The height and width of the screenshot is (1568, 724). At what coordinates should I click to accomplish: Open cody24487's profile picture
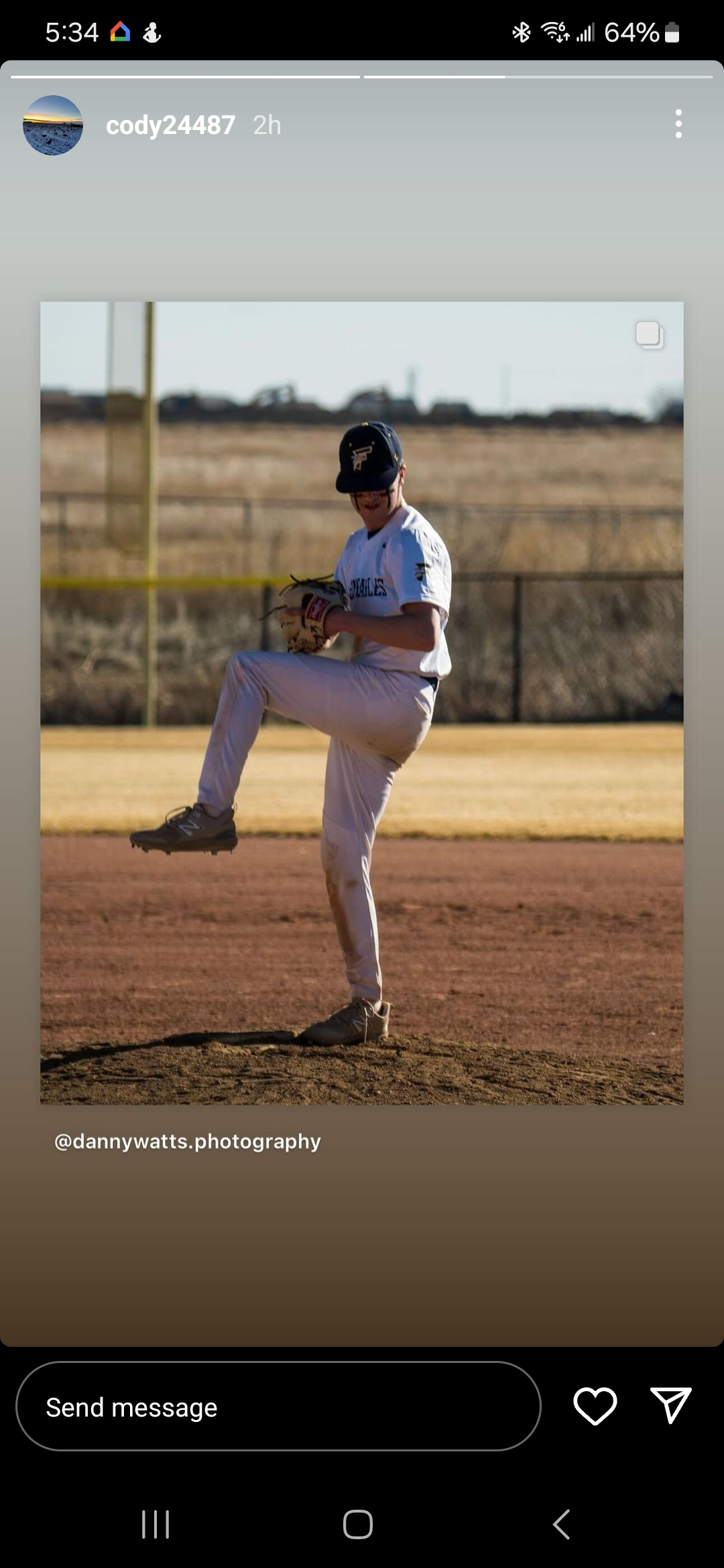[x=53, y=125]
